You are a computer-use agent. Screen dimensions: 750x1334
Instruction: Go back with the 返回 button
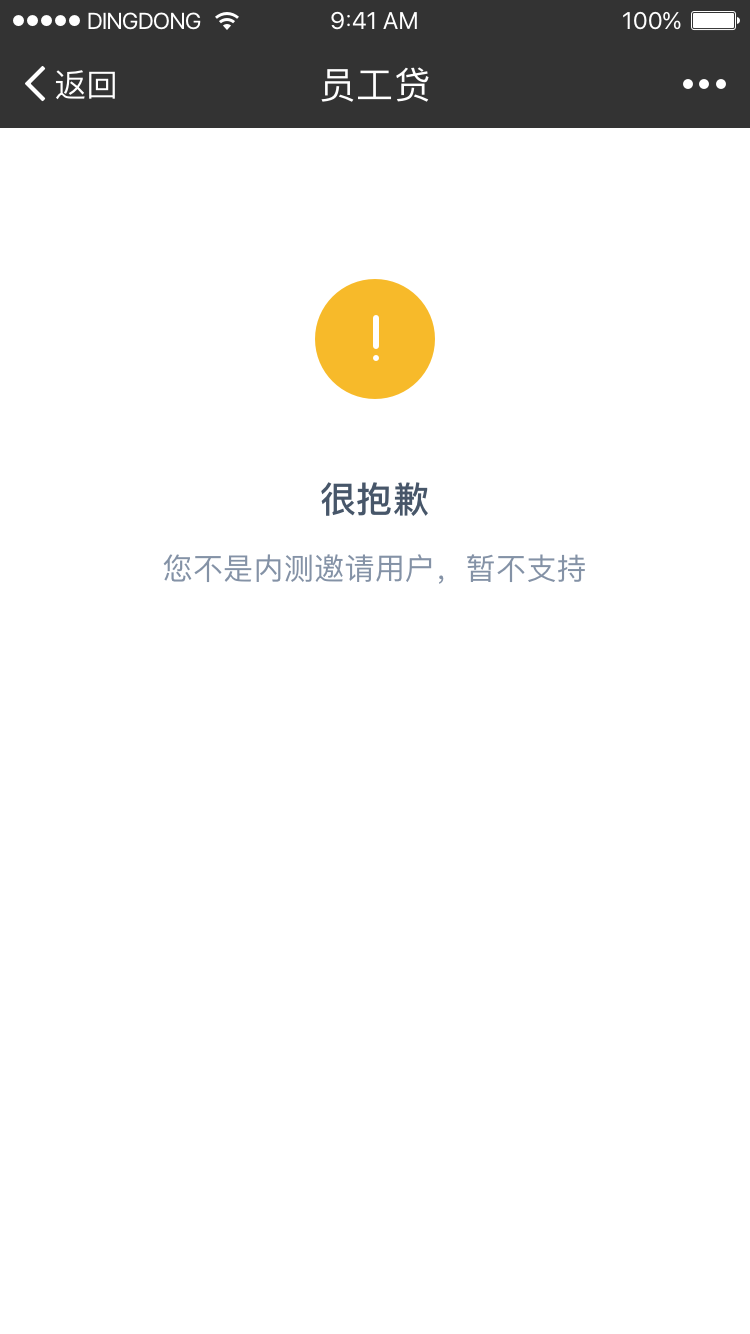[x=70, y=85]
